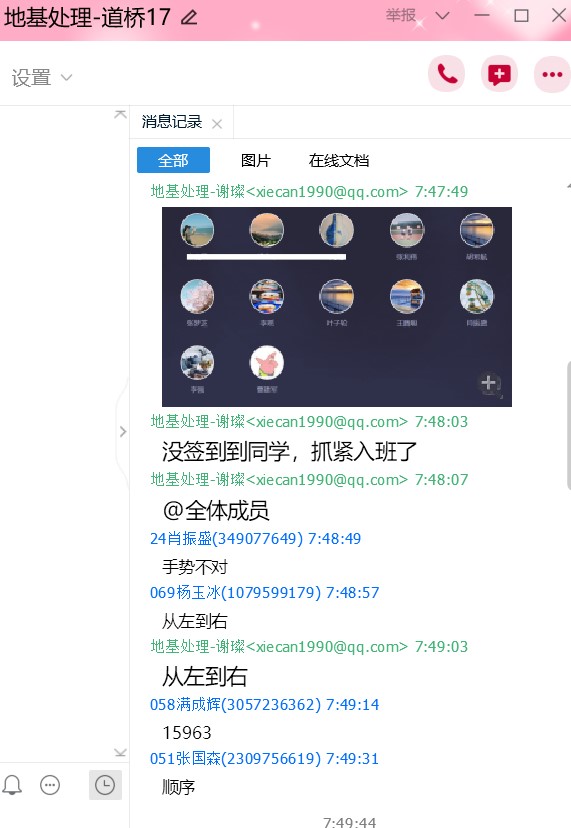This screenshot has height=828, width=571.
Task: Maximize the chat window
Action: pos(521,15)
